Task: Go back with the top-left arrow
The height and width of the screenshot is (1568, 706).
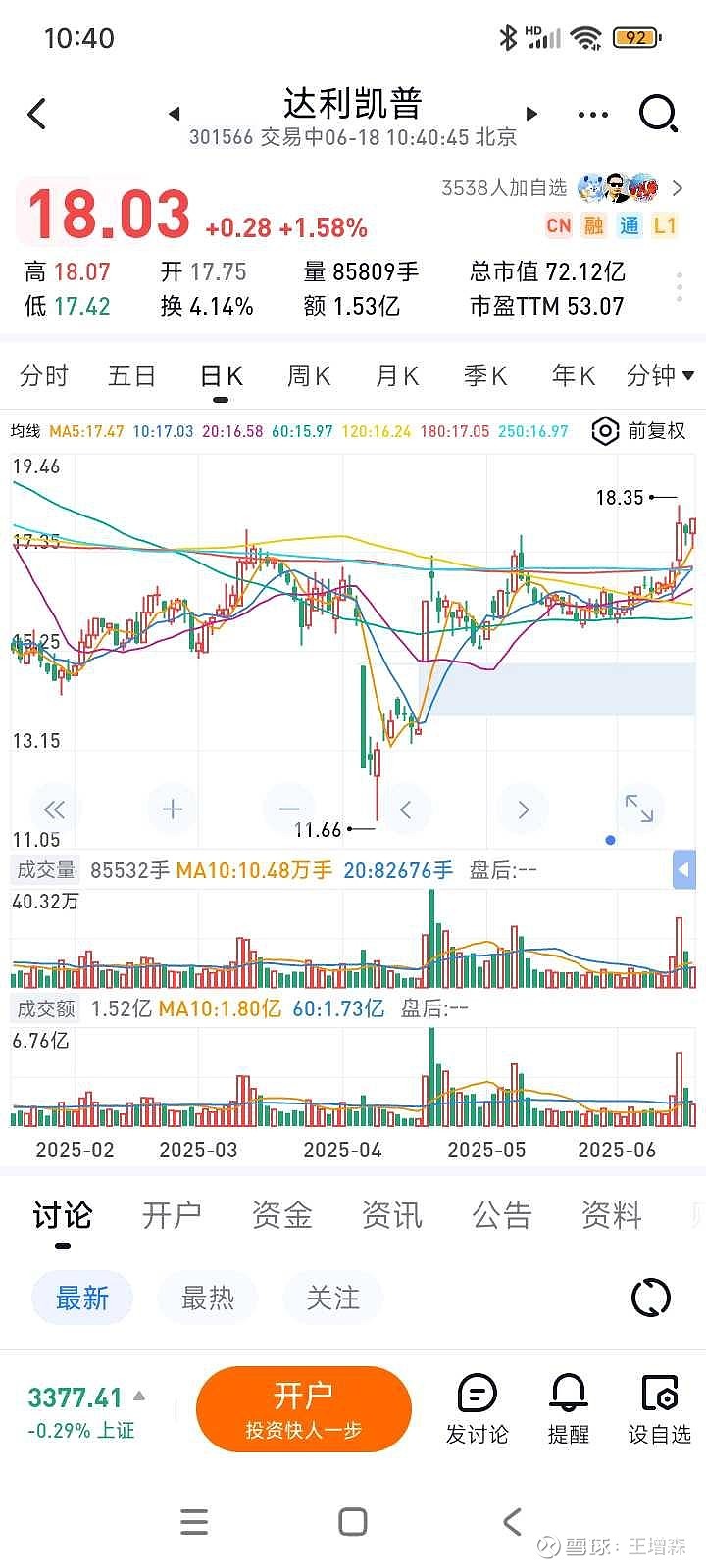Action: 36,114
